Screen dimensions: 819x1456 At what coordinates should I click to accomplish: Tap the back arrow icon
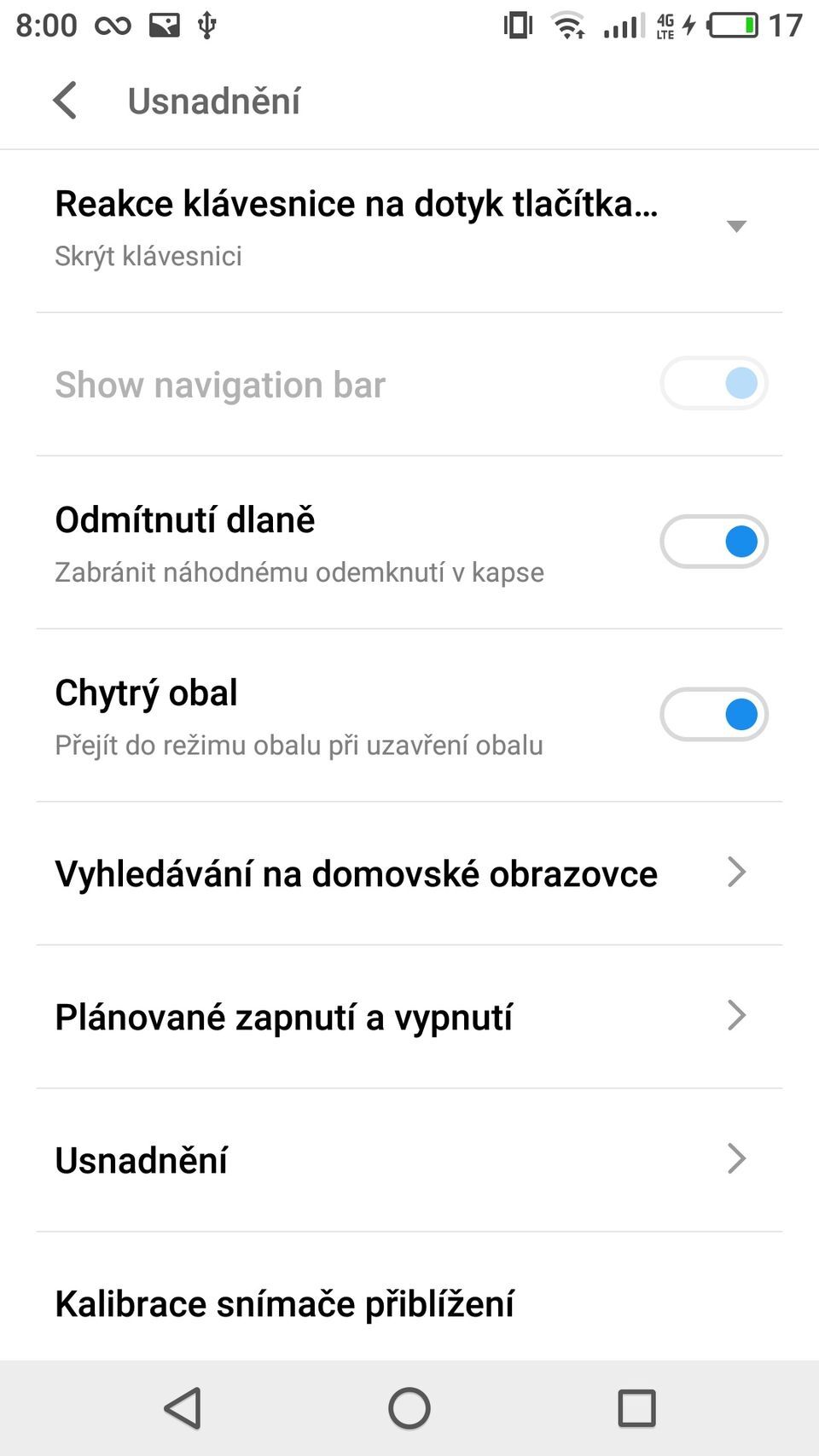pos(65,101)
